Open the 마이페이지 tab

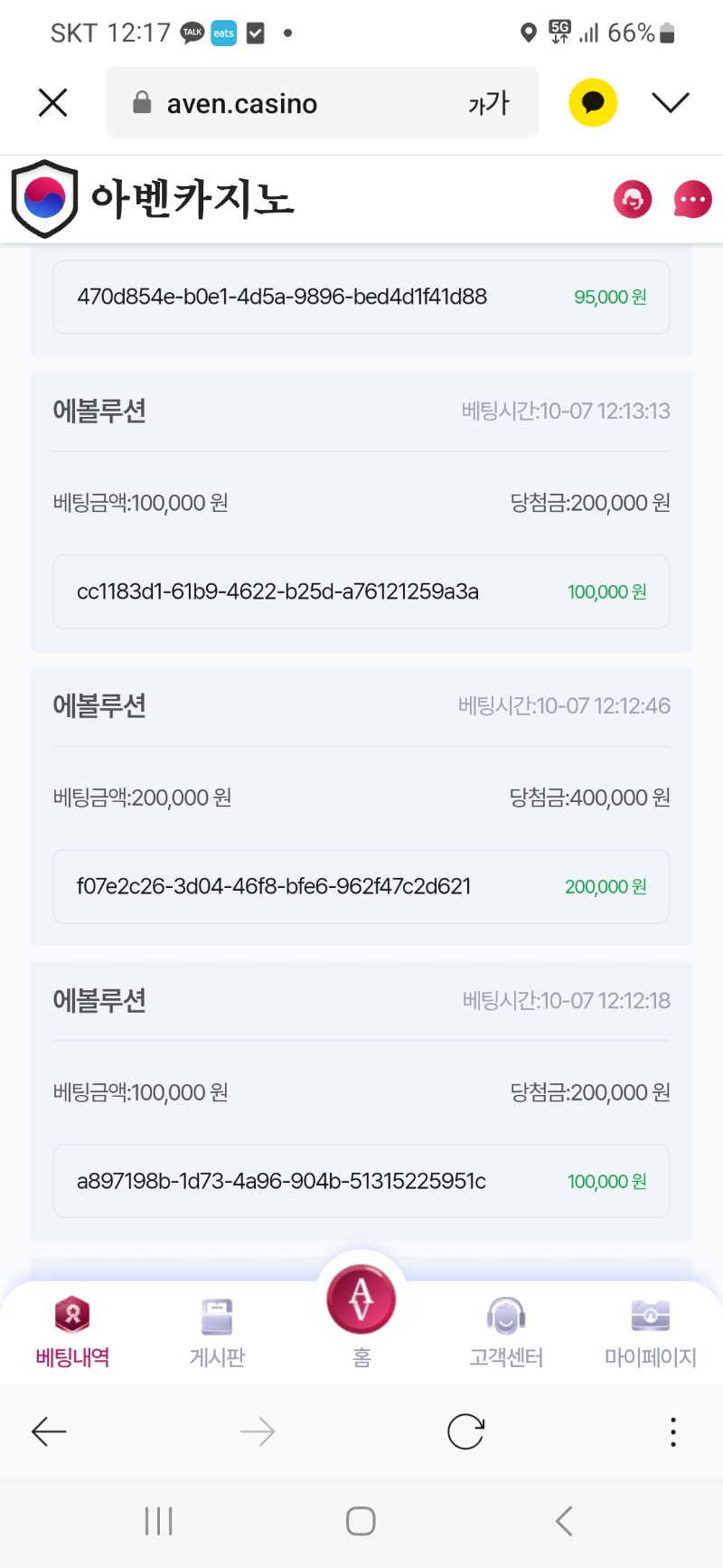[x=651, y=1332]
